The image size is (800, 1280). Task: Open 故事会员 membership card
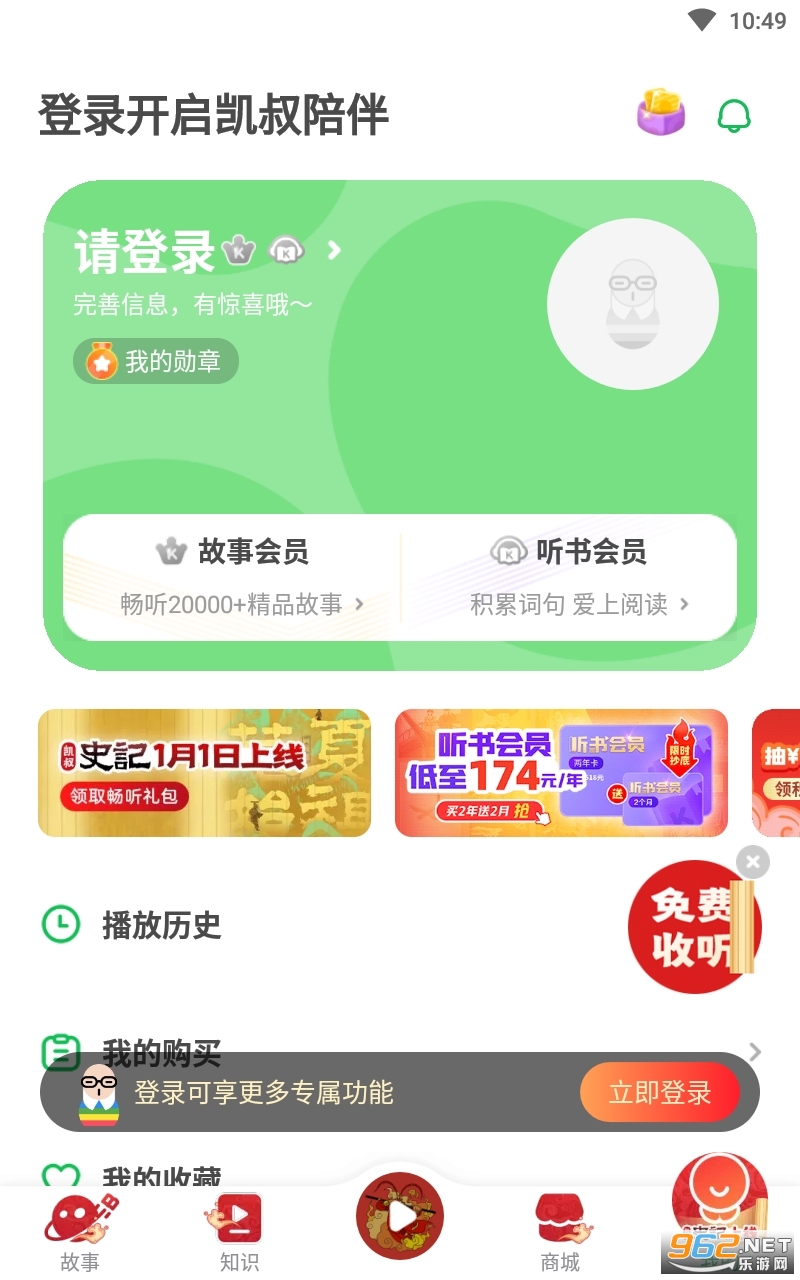pyautogui.click(x=232, y=577)
